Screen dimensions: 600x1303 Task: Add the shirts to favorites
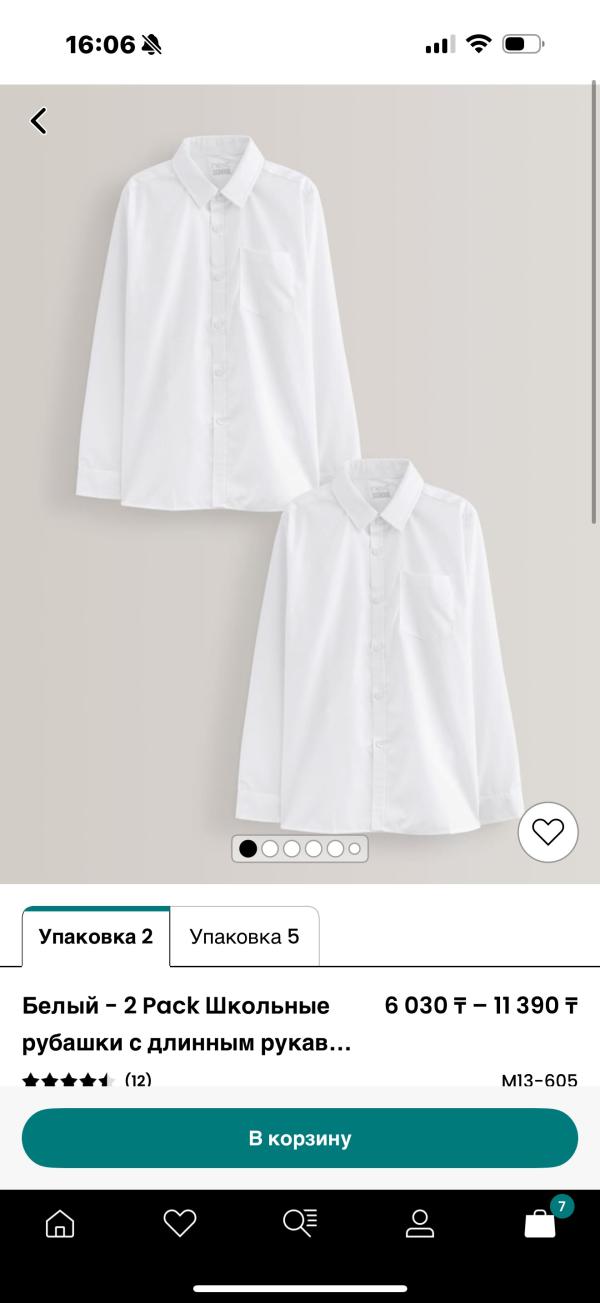pos(548,832)
